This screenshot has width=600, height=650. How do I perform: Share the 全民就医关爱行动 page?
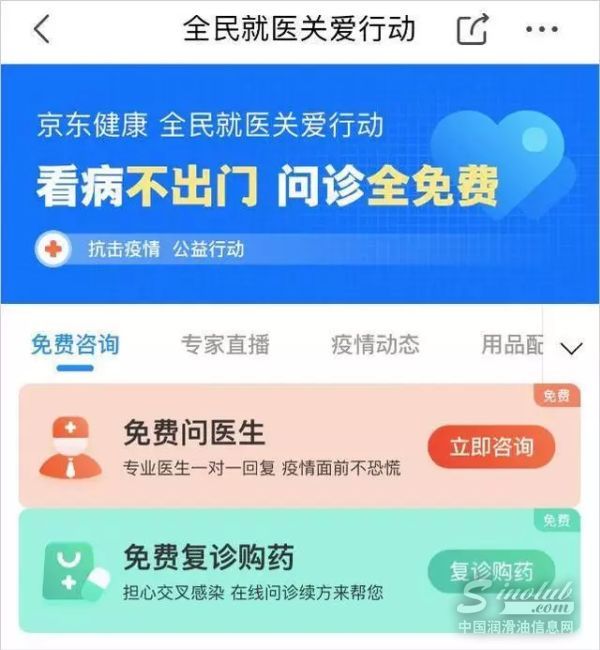tap(471, 30)
